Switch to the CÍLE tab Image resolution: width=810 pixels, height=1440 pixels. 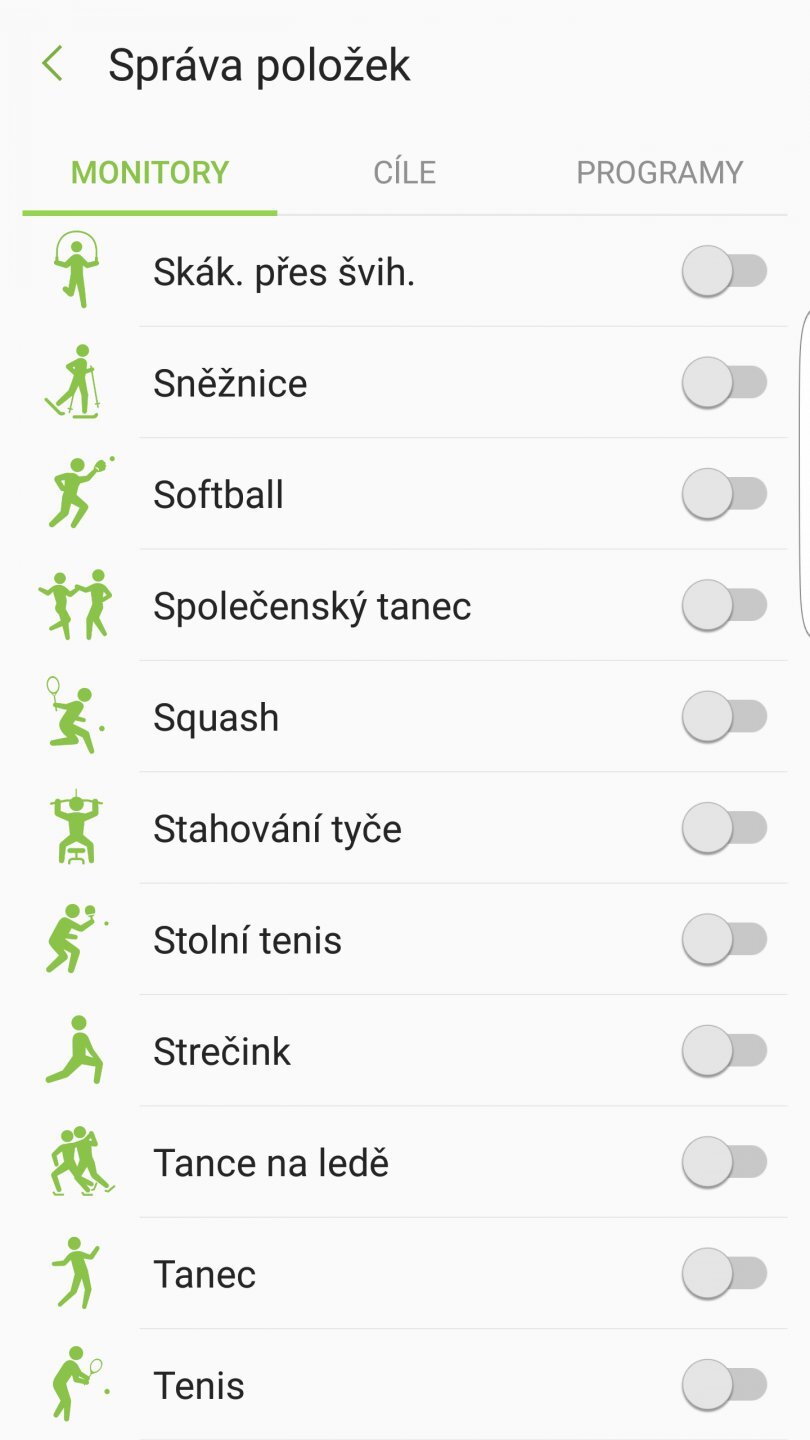click(404, 171)
